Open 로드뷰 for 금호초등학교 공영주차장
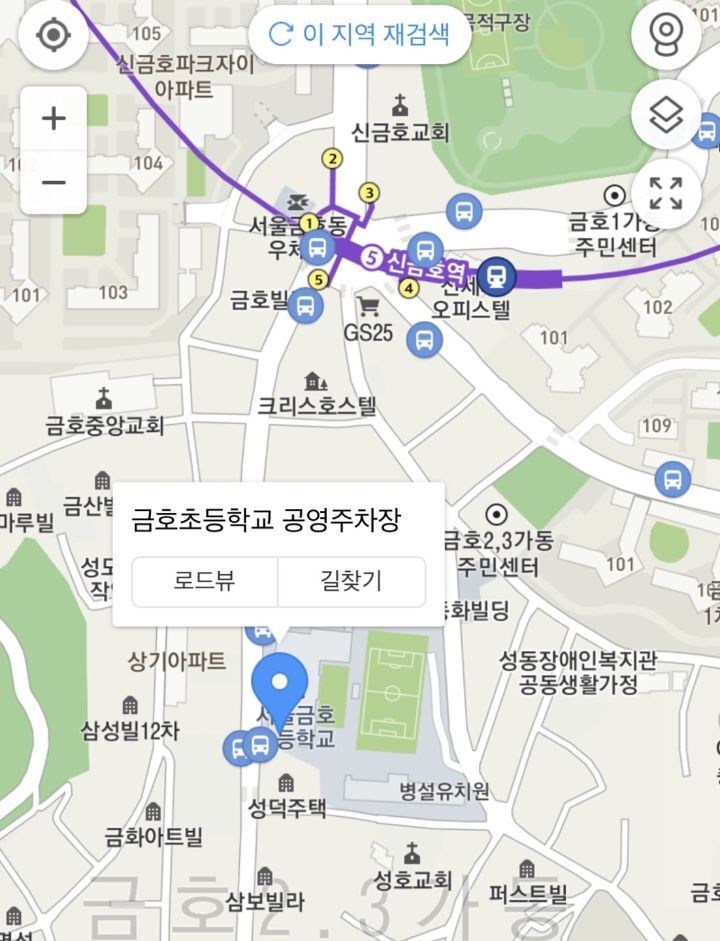 pos(205,581)
